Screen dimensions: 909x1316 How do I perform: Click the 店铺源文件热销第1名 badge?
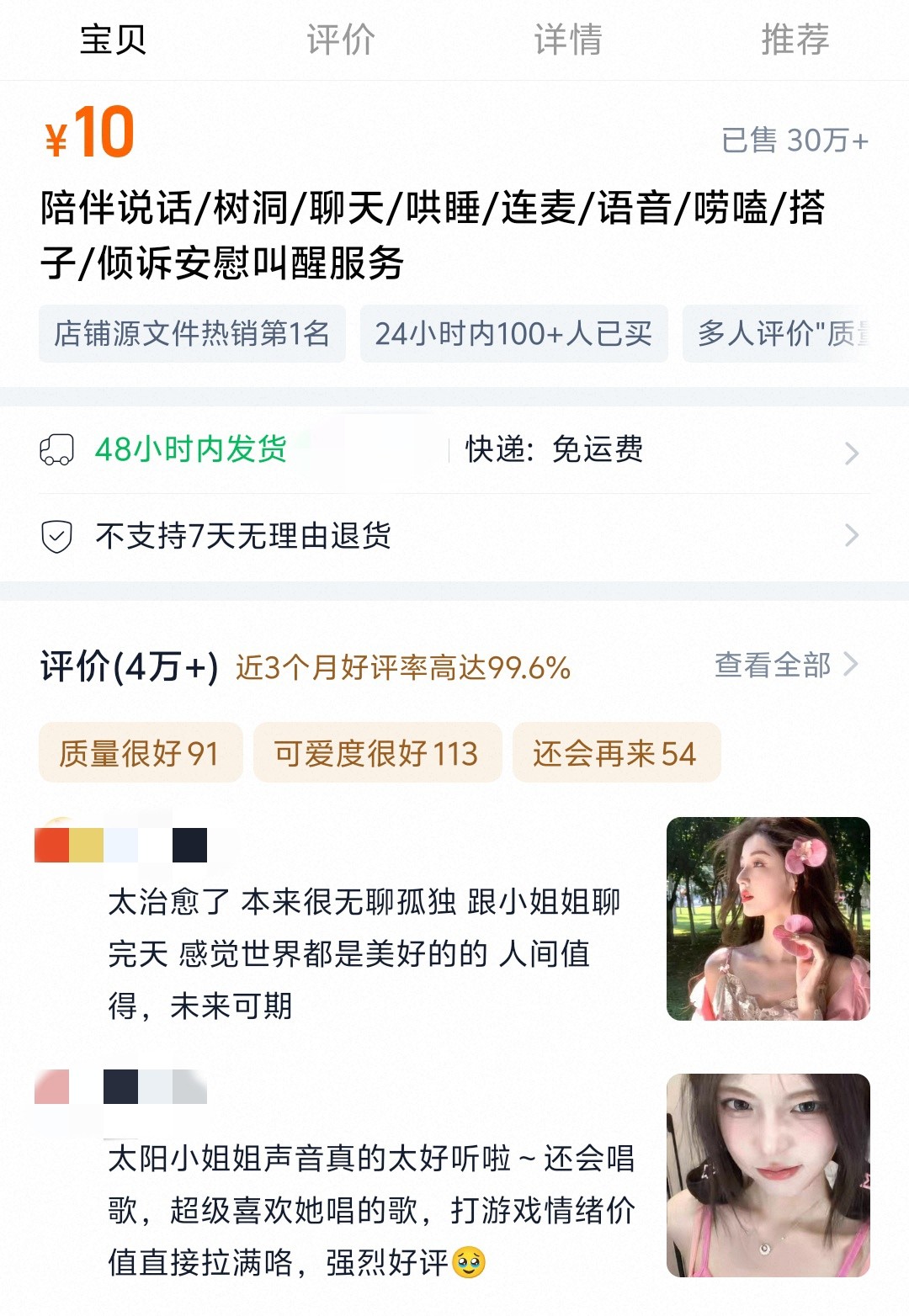(192, 334)
